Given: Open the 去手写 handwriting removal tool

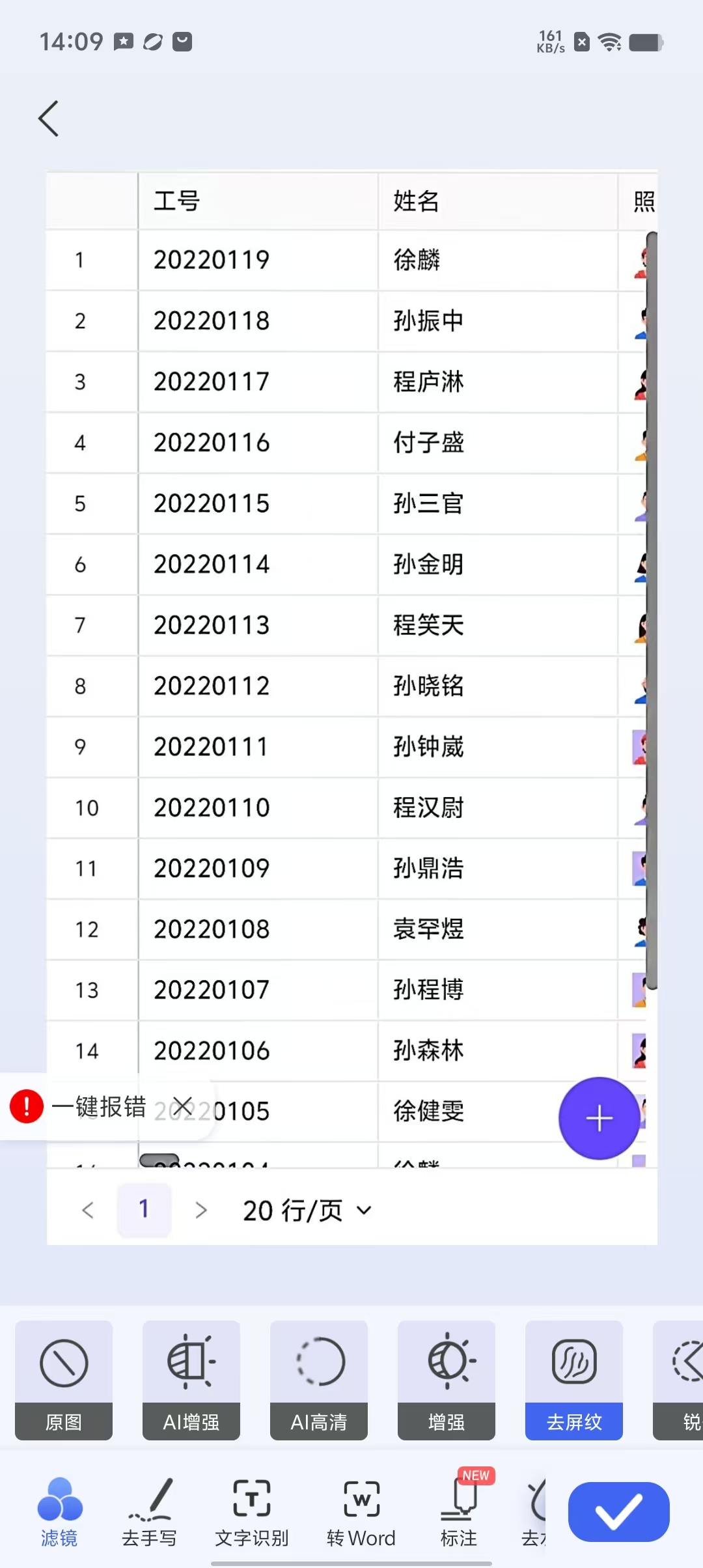Looking at the screenshot, I should coord(150,1512).
